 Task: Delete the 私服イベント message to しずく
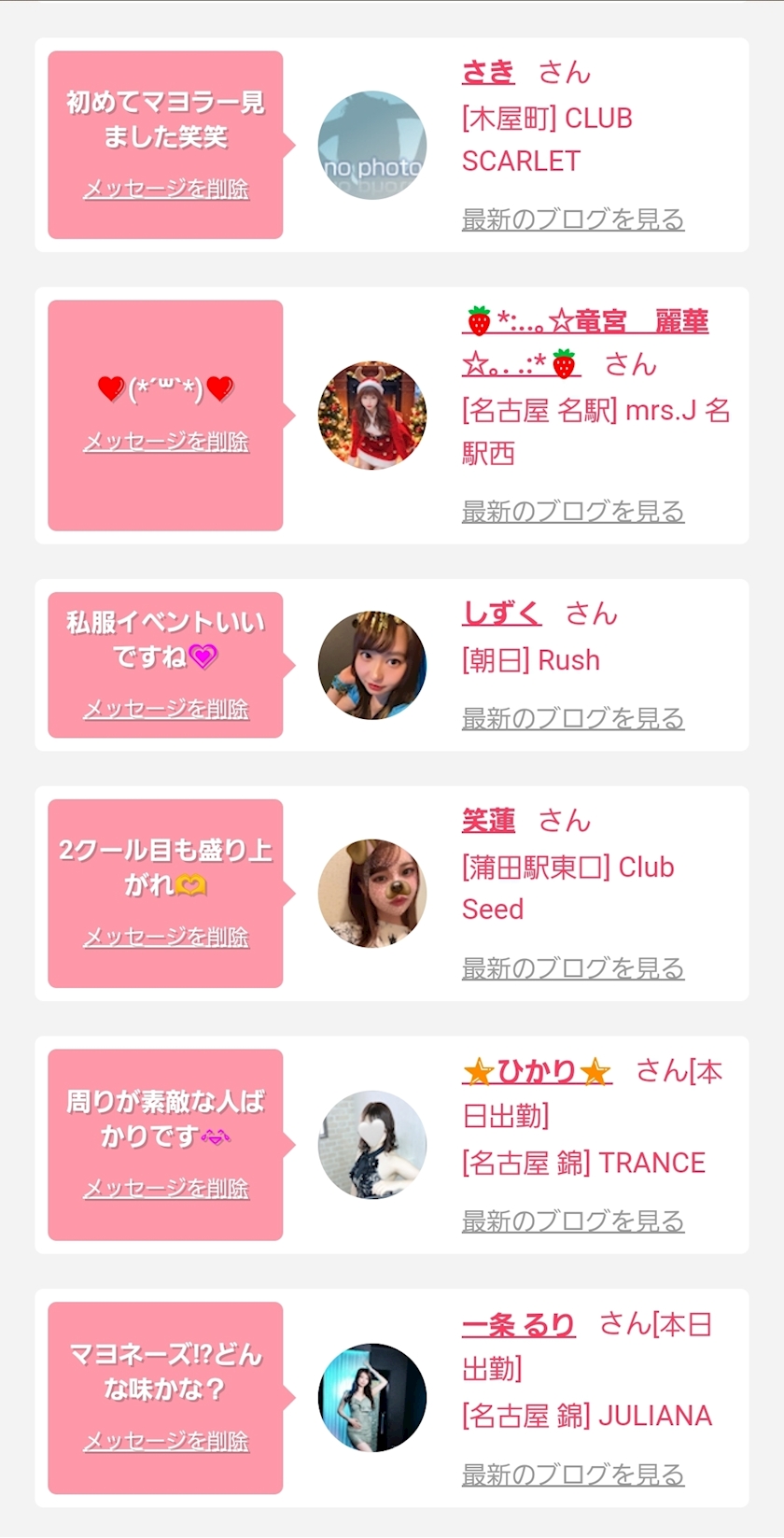(166, 709)
